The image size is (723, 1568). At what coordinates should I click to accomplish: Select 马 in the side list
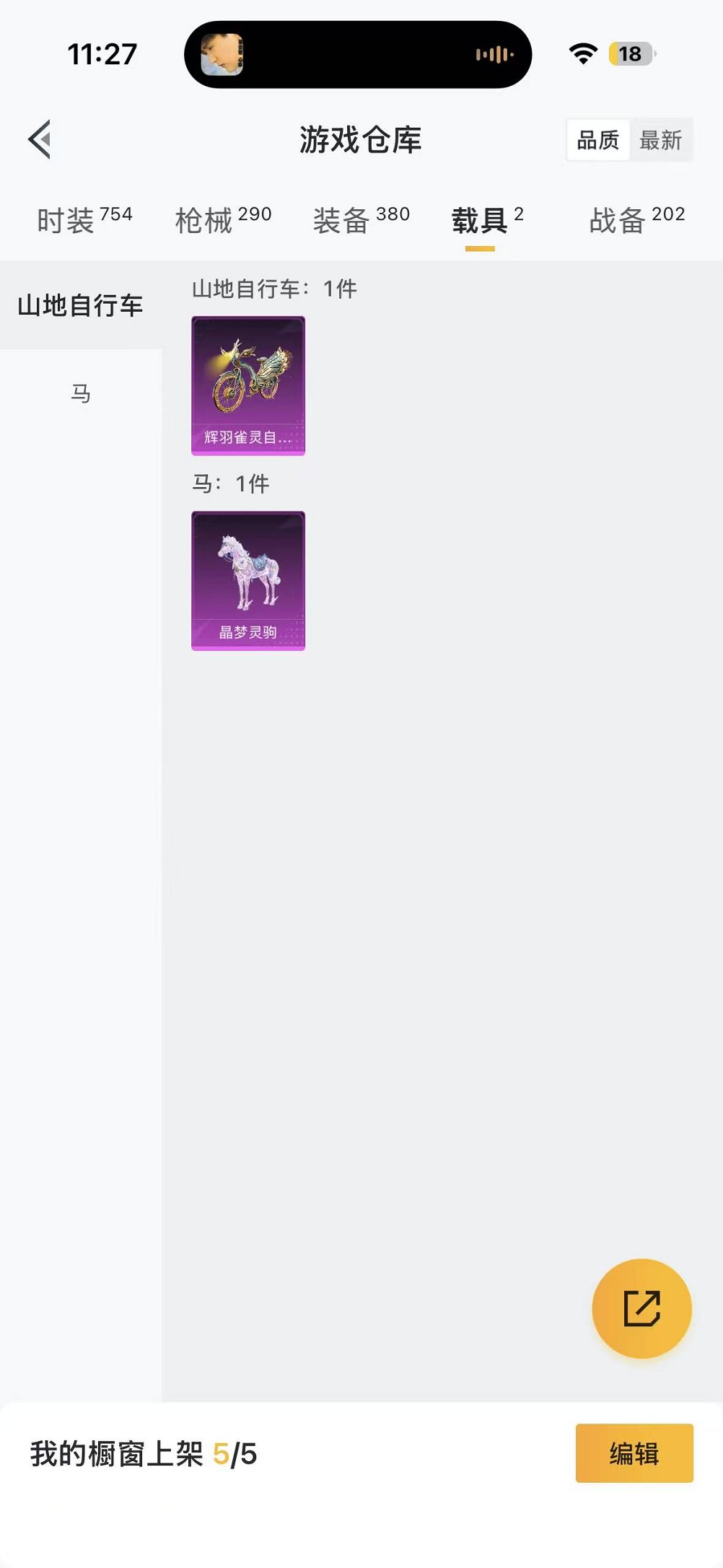click(x=80, y=393)
